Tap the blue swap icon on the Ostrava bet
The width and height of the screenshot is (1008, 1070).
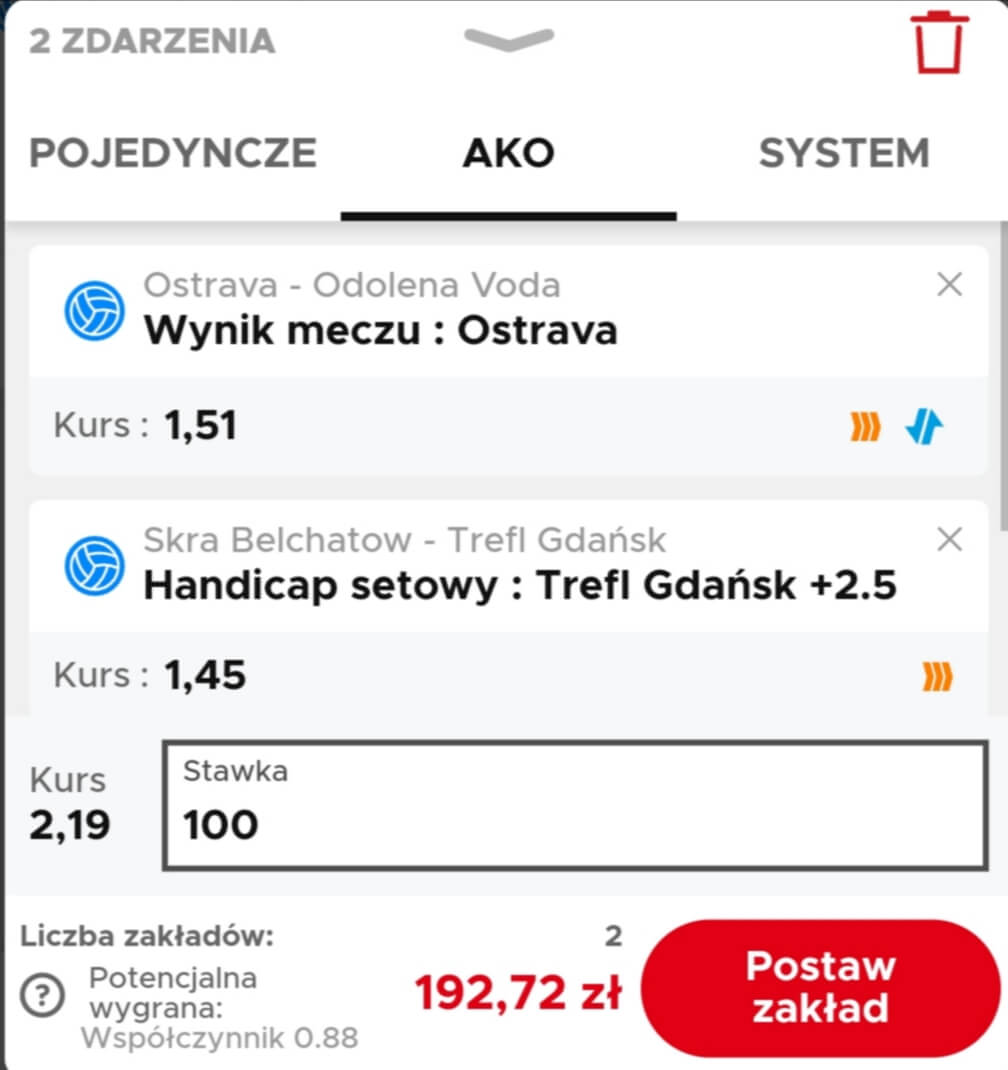924,428
